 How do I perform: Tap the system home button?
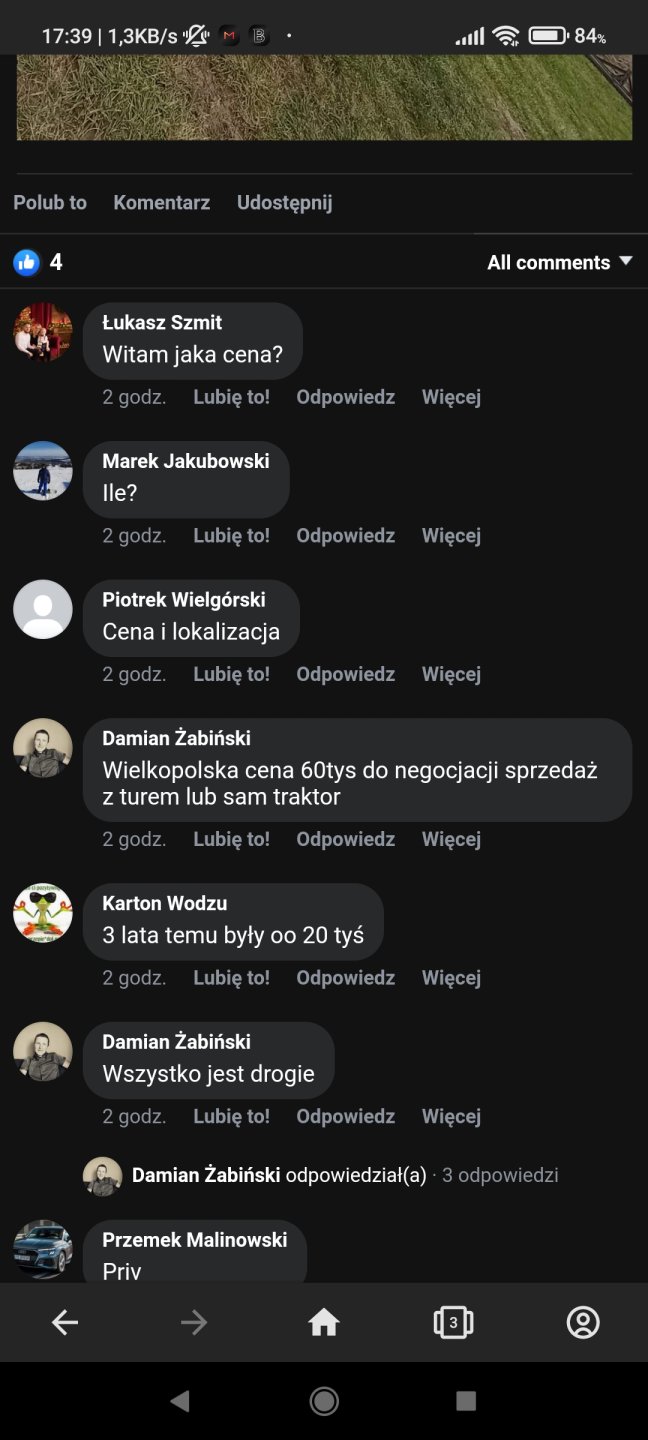pyautogui.click(x=324, y=1401)
